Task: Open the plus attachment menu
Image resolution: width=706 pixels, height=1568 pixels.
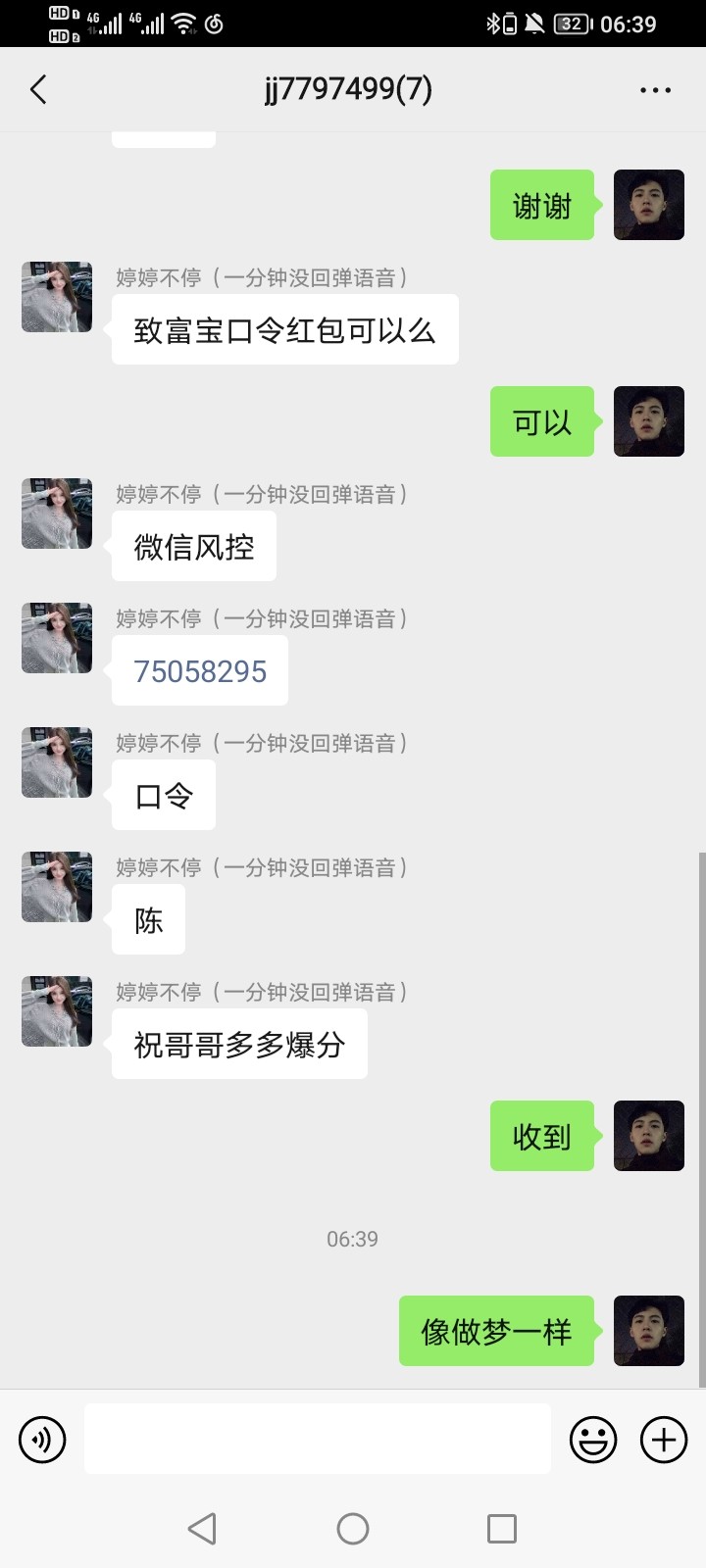Action: click(664, 1440)
